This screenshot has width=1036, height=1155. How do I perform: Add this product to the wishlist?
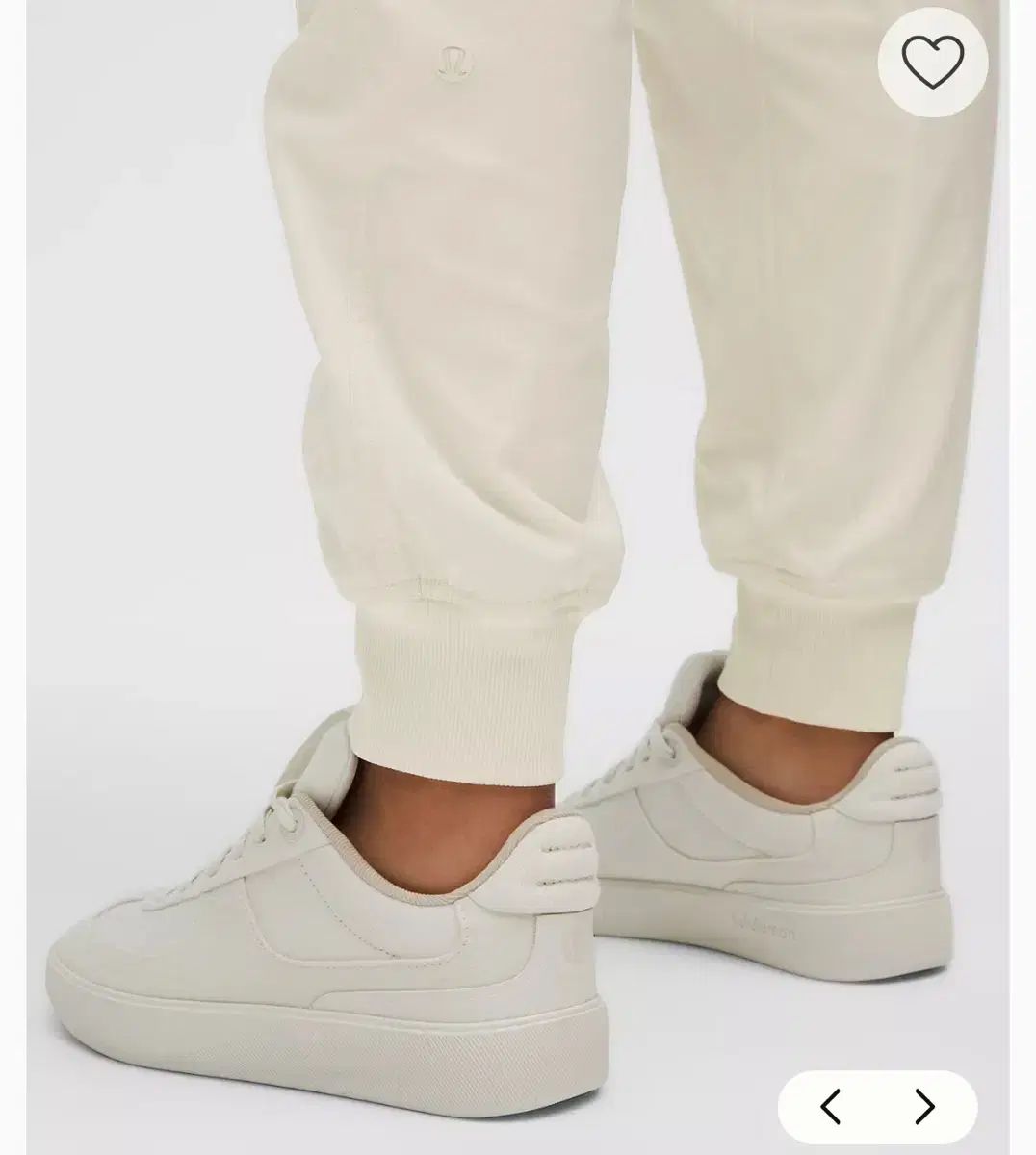pyautogui.click(x=932, y=63)
